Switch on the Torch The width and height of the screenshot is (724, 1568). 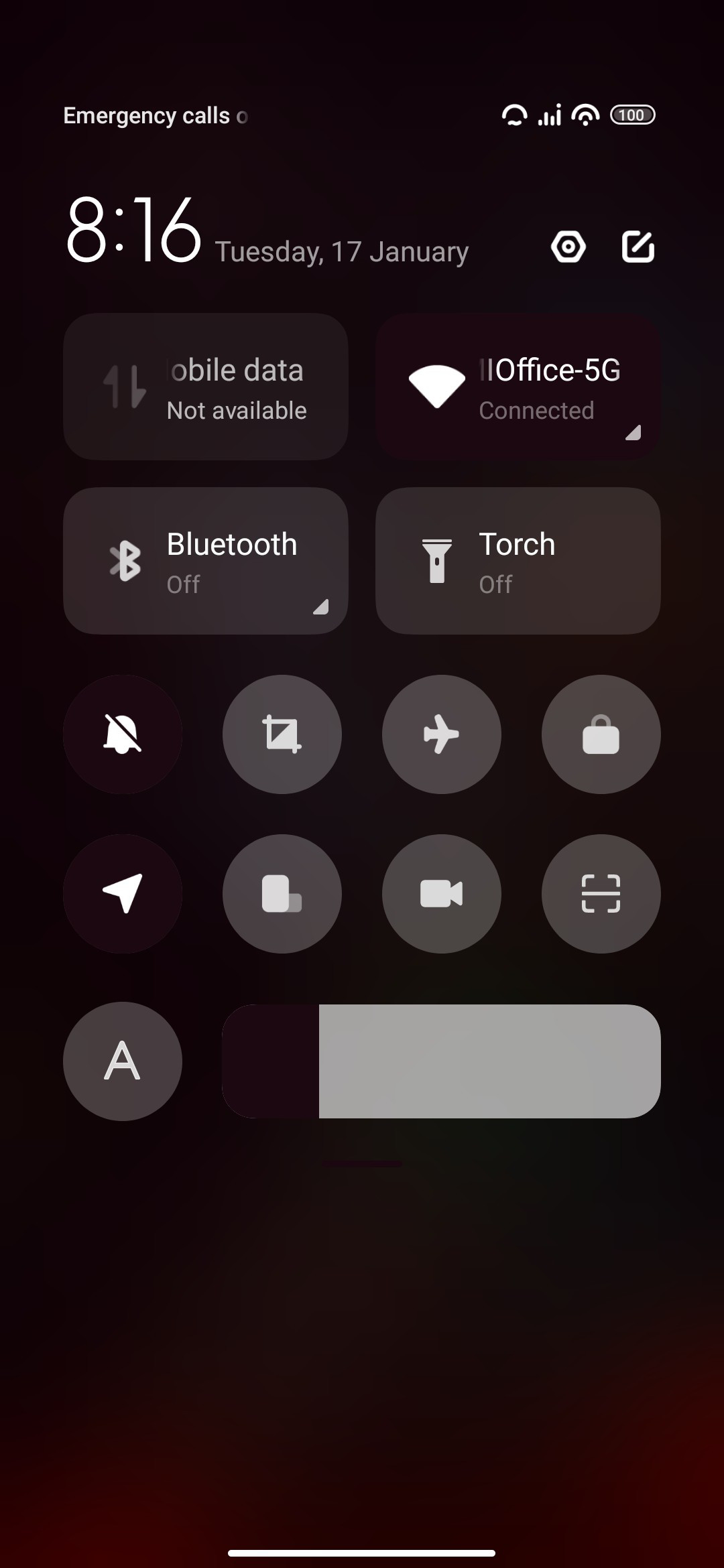pyautogui.click(x=518, y=561)
